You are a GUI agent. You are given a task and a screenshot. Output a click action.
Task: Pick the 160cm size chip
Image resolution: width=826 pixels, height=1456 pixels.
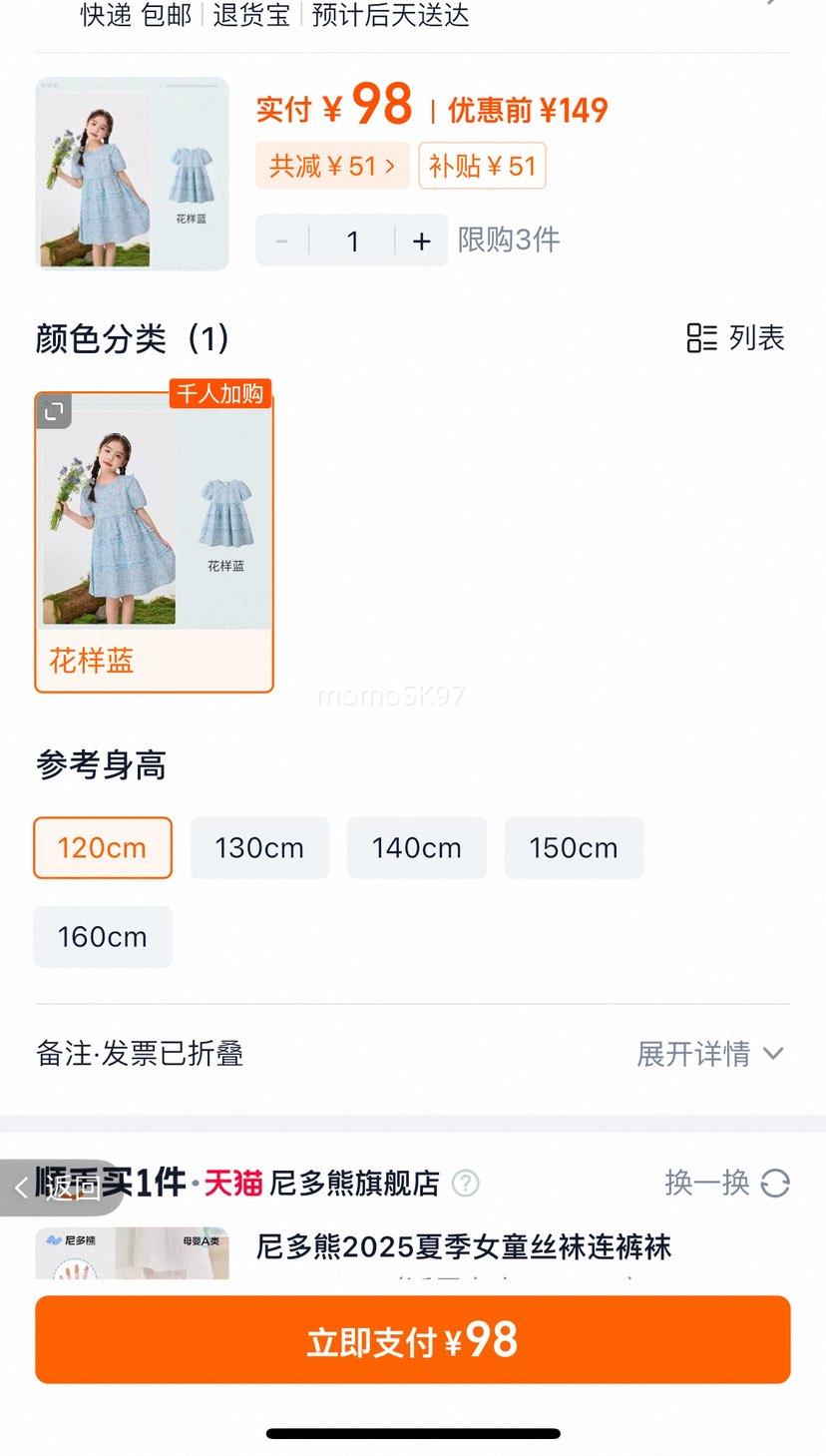103,937
